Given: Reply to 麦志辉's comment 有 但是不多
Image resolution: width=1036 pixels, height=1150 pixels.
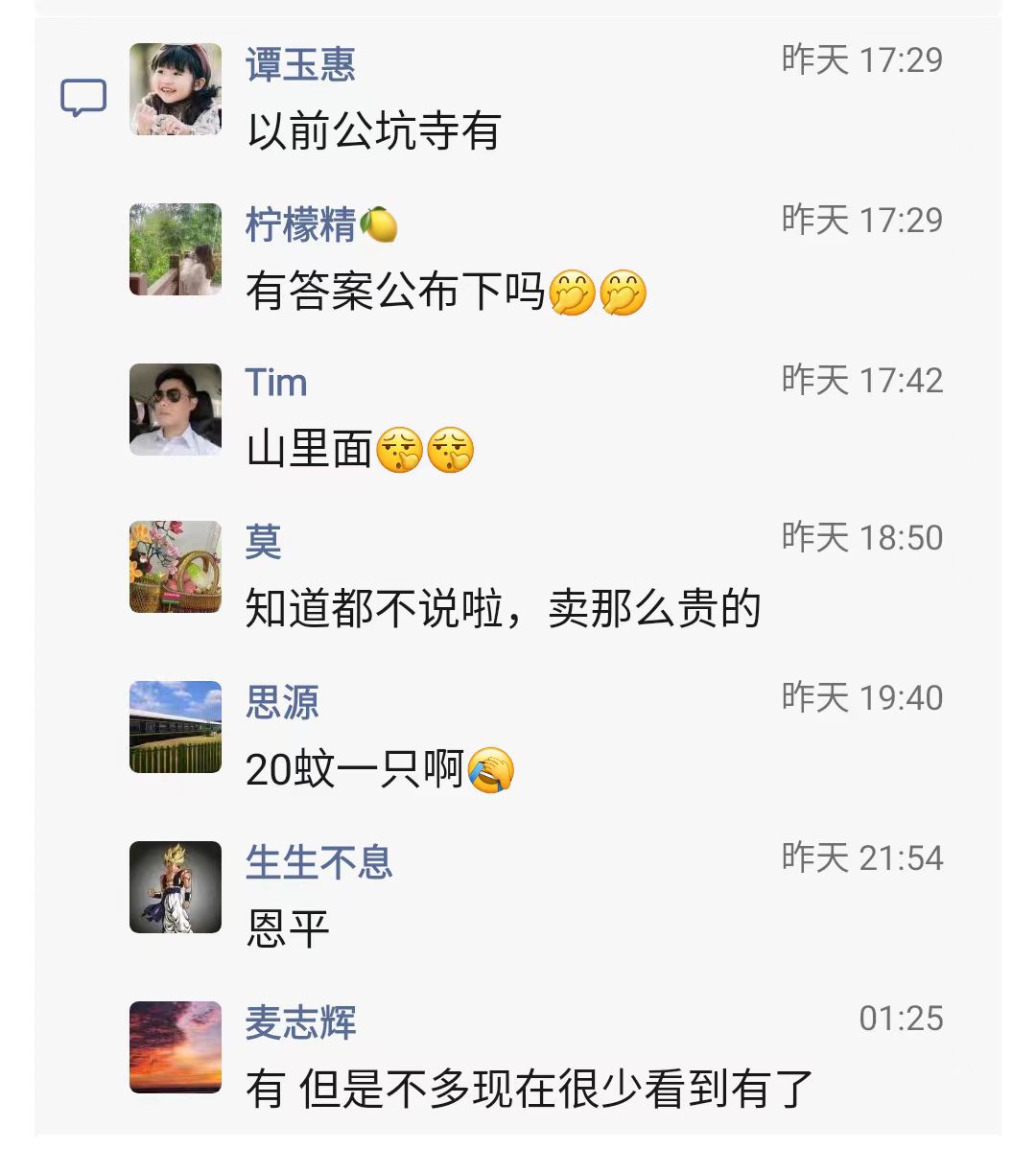Looking at the screenshot, I should point(529,1089).
